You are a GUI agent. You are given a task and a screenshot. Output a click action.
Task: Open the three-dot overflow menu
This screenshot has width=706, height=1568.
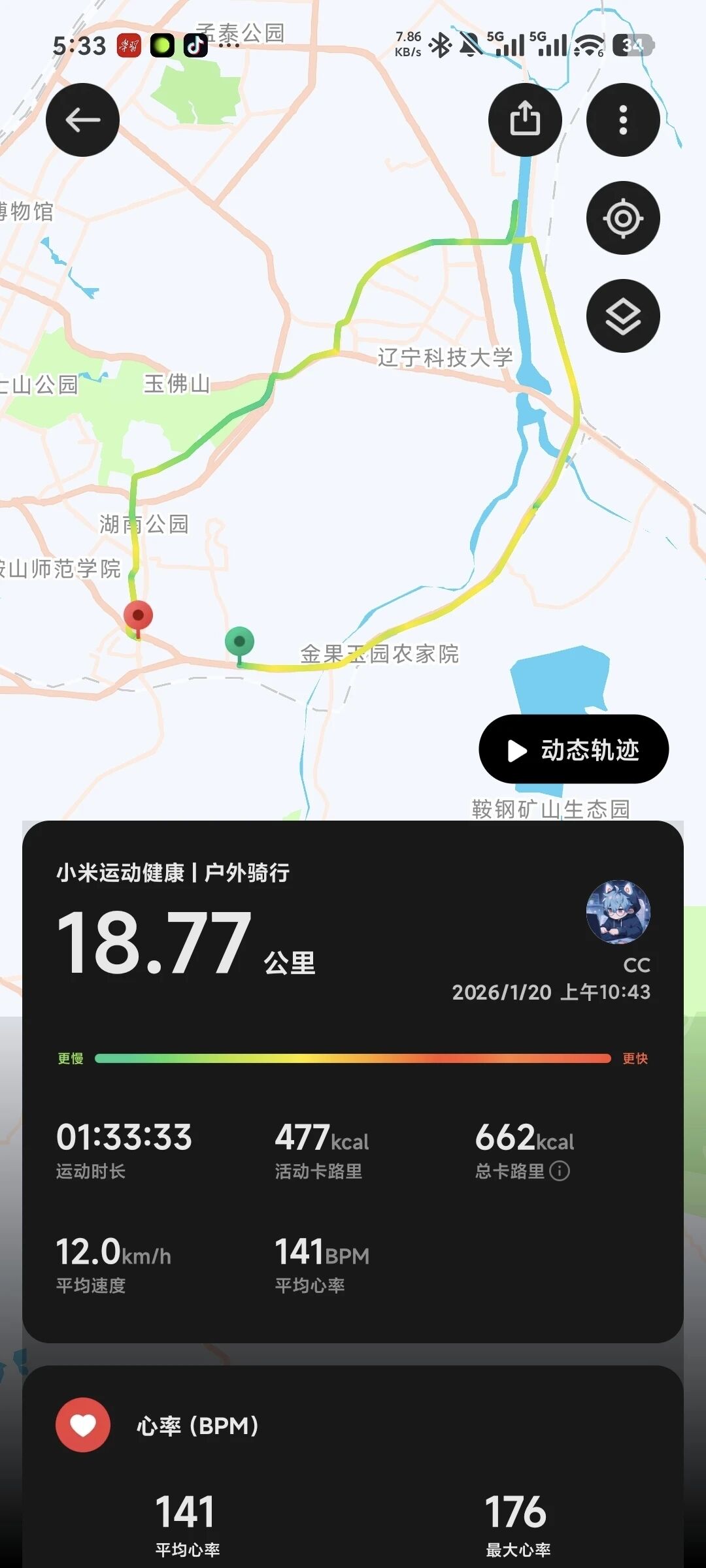622,120
